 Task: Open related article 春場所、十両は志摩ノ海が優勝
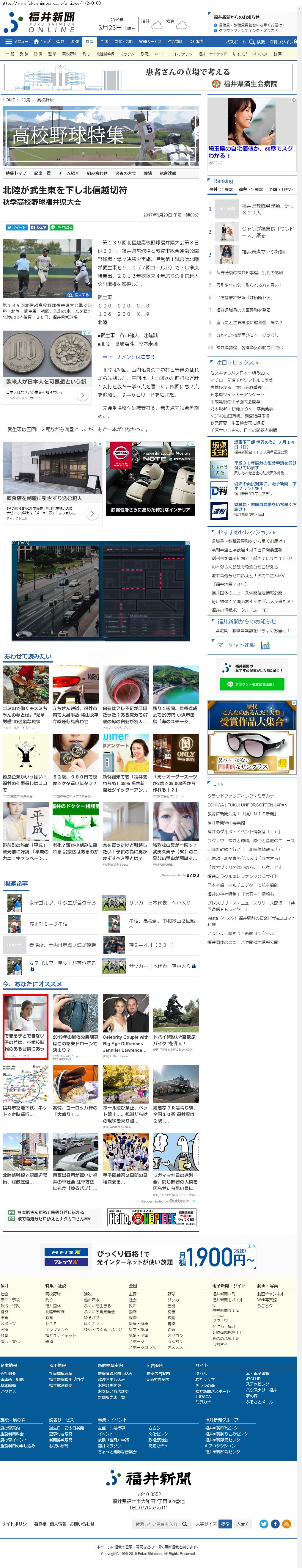63,945
